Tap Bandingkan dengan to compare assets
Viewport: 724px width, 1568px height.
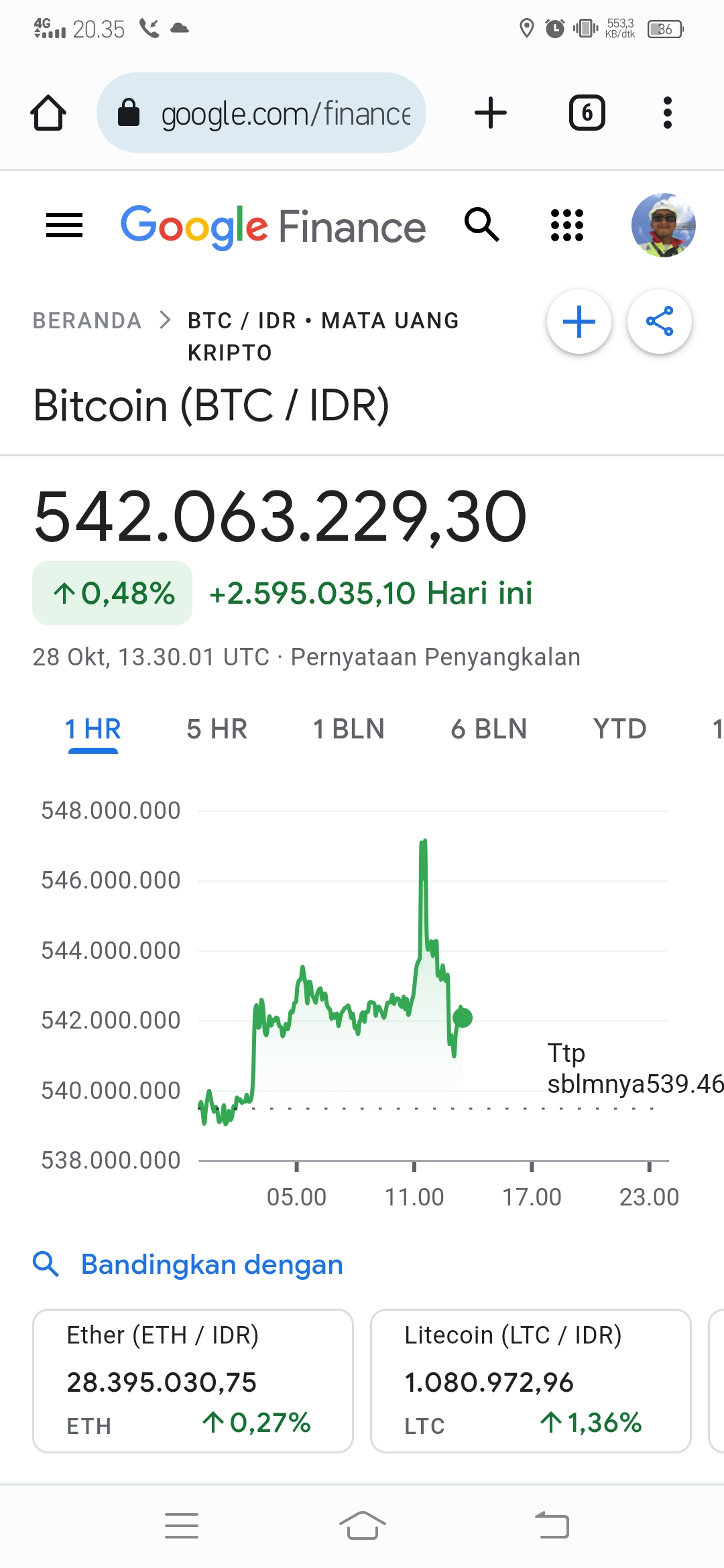[211, 1265]
